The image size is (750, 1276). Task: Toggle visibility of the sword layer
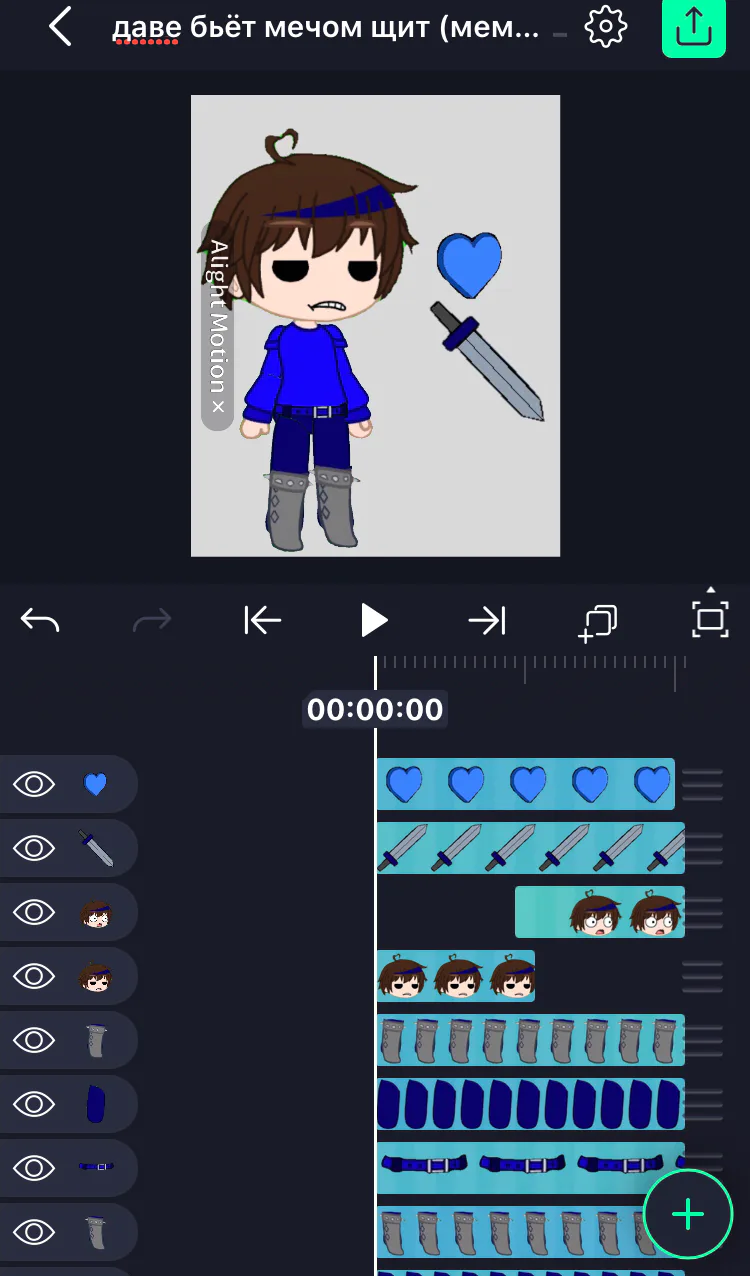tap(34, 848)
